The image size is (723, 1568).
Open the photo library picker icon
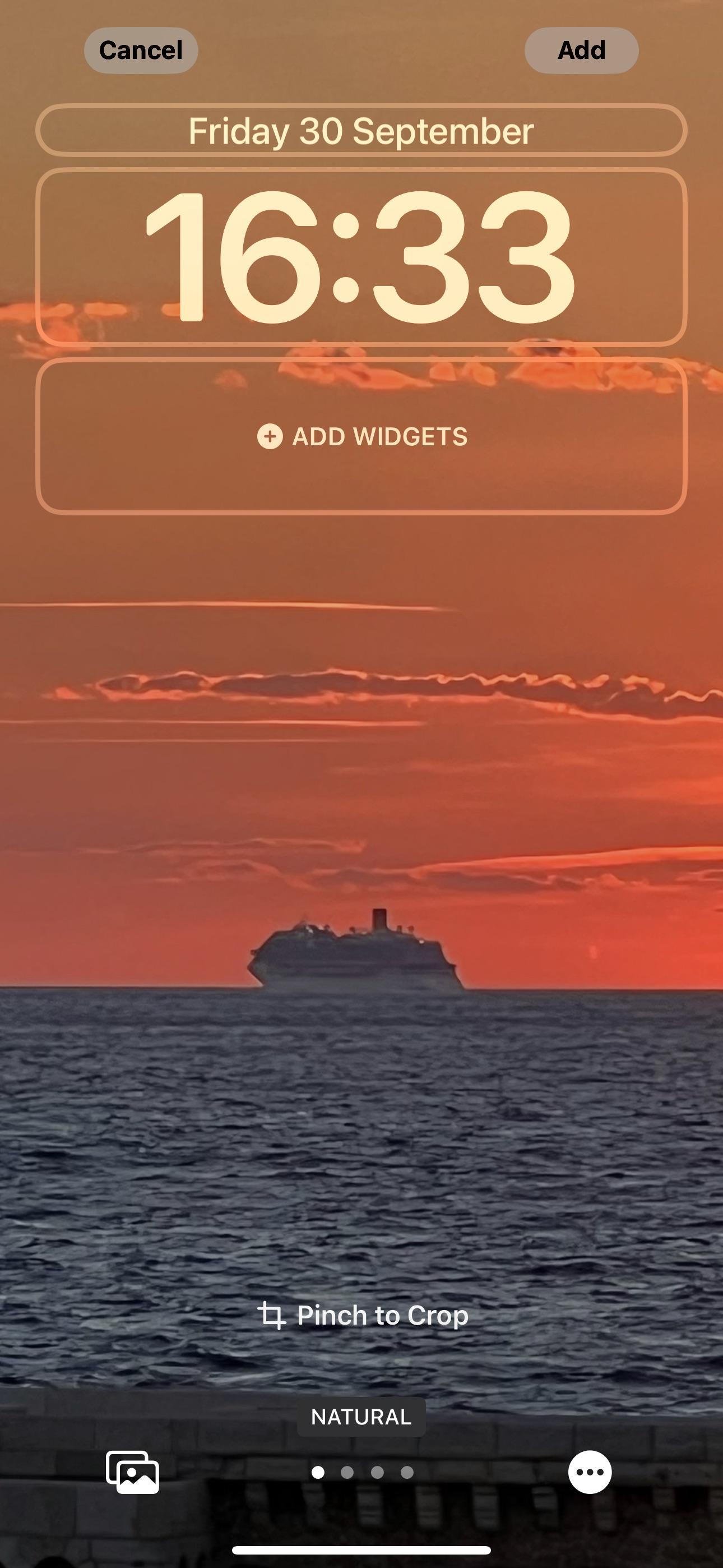pyautogui.click(x=133, y=1472)
